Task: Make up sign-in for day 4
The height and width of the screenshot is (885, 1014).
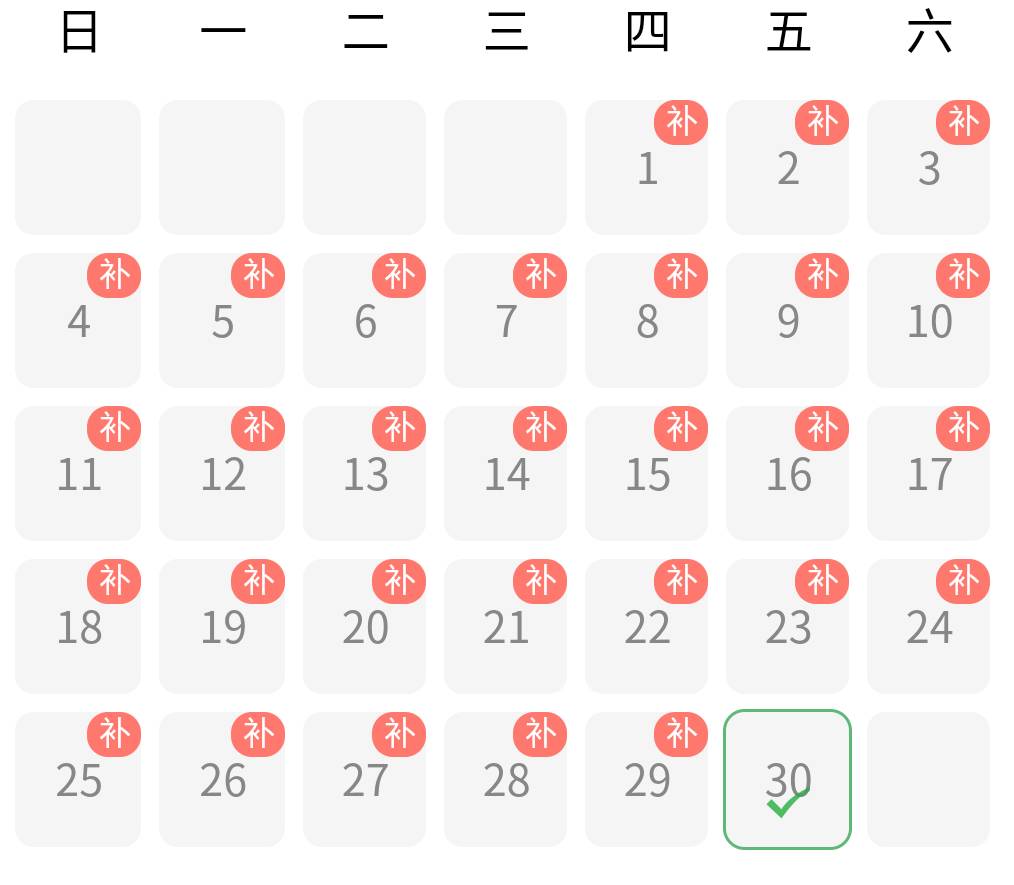Action: pos(78,321)
